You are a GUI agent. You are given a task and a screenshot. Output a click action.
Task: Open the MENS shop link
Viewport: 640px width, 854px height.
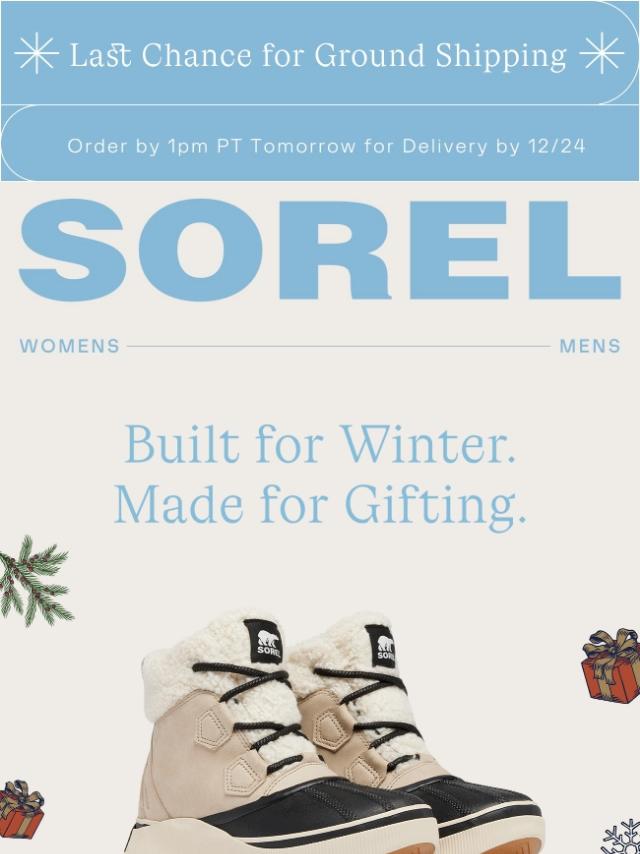(x=590, y=346)
